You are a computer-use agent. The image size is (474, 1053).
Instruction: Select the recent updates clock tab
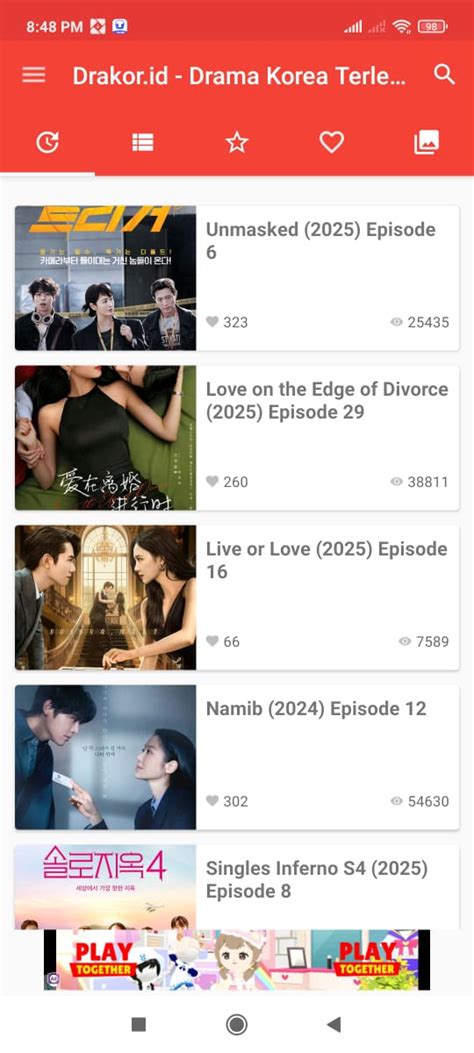click(47, 142)
